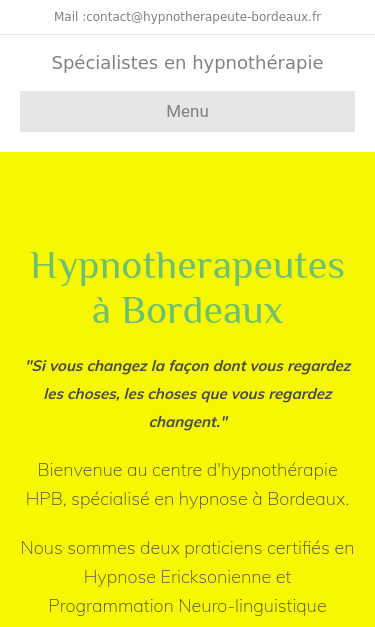This screenshot has width=375, height=627.
Task: Tap the contact@hypnotherapeute-bordeaux.fr email link
Action: (x=203, y=17)
